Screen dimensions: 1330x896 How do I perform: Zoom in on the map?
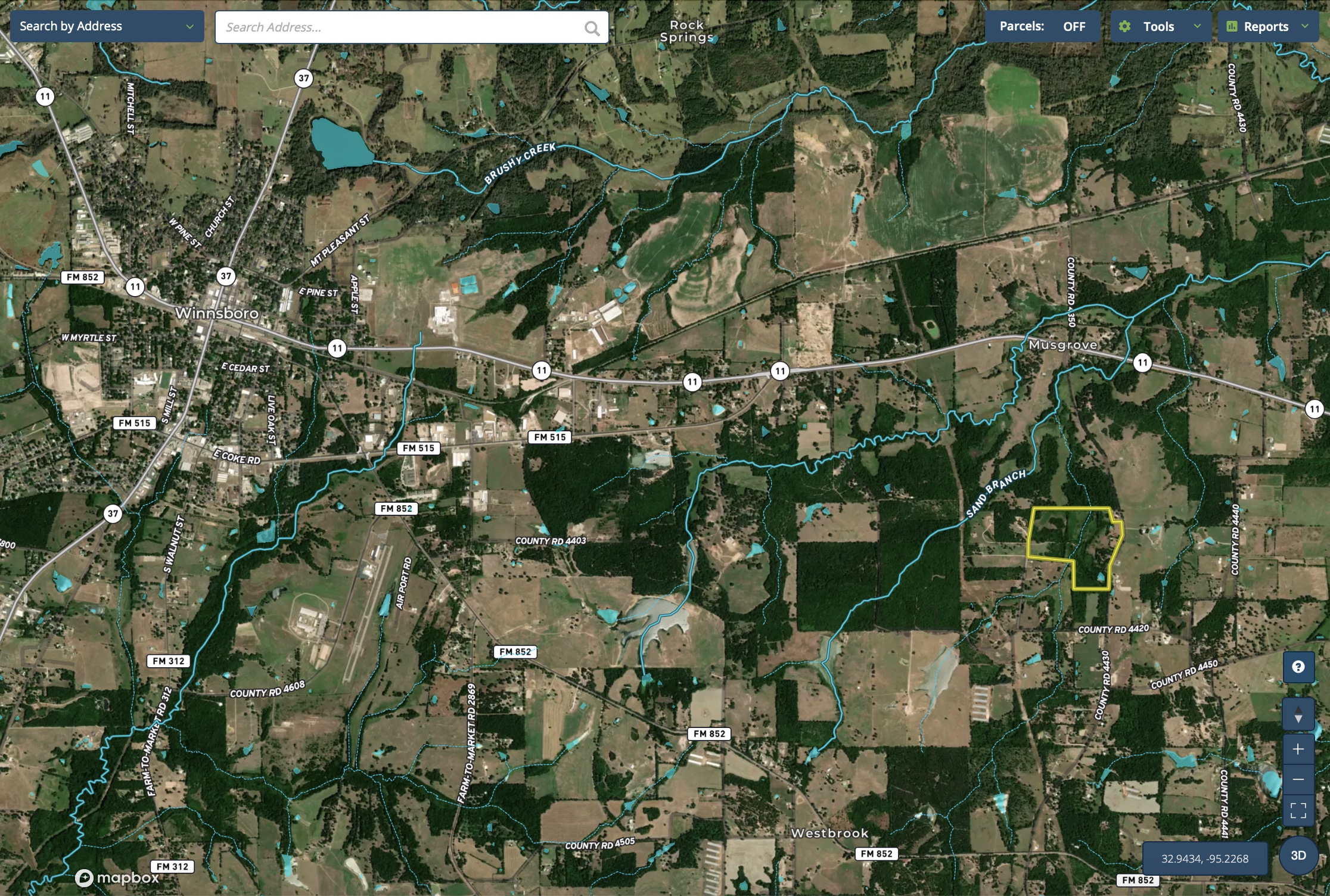tap(1298, 749)
